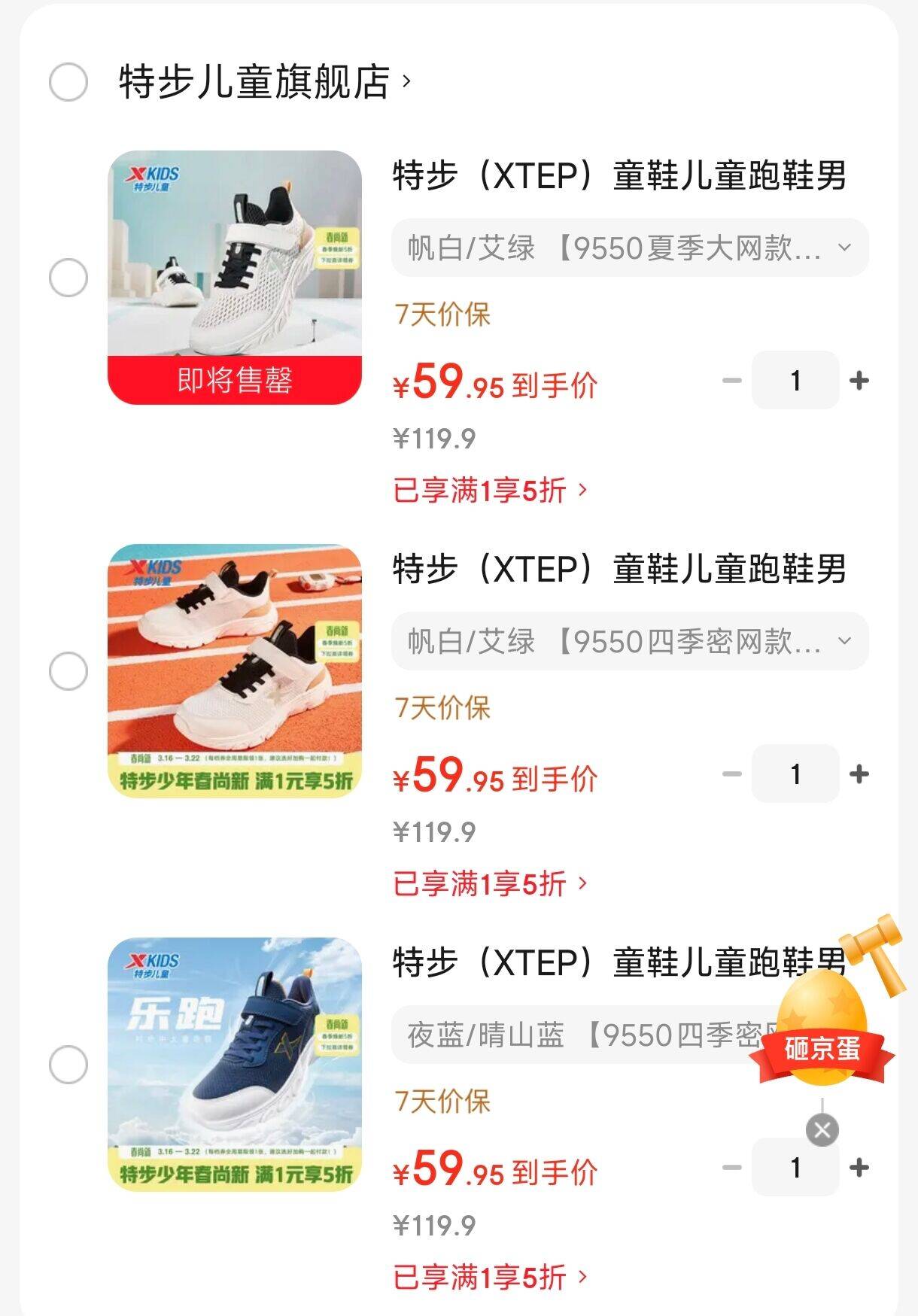Select all items from 特步儿童旗舰店

click(x=68, y=82)
